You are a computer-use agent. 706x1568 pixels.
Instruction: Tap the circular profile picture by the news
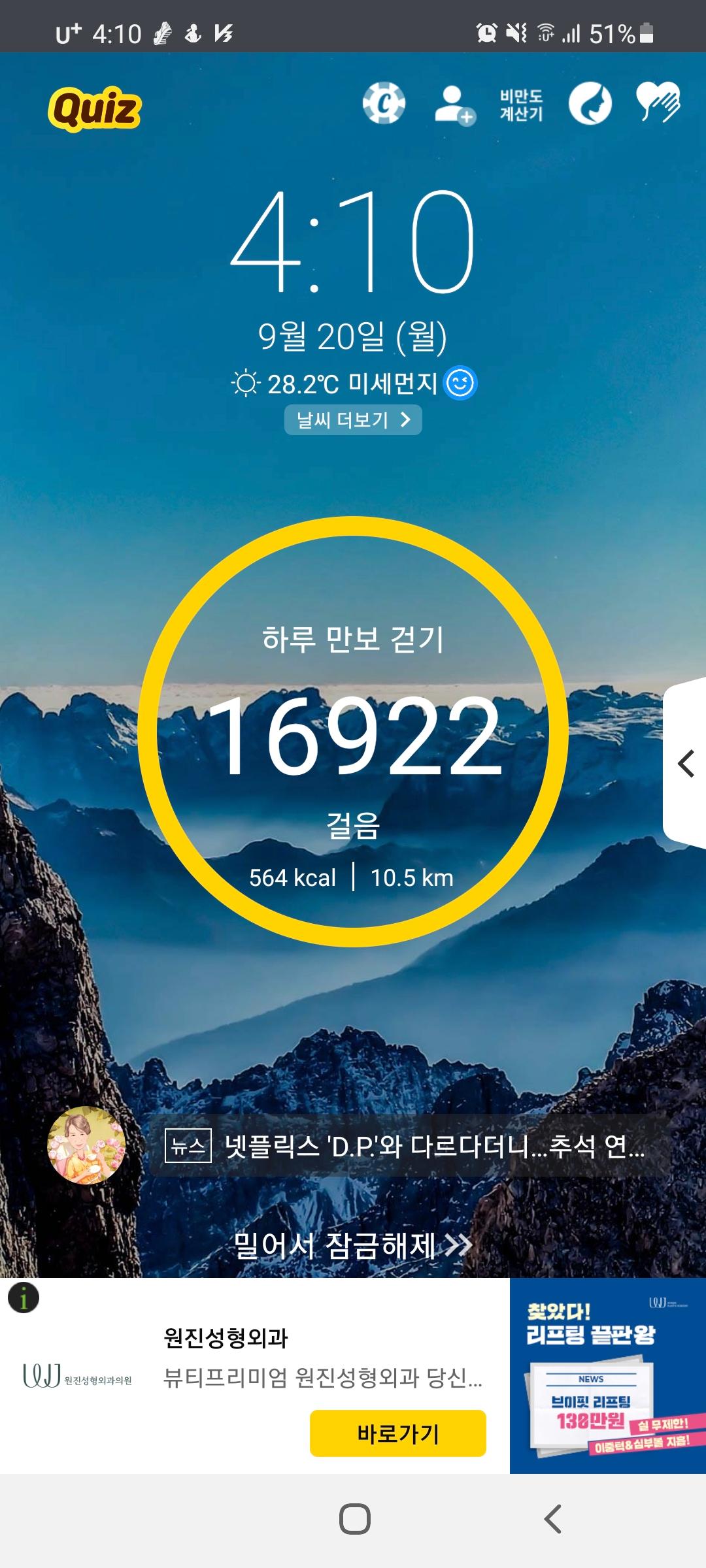click(x=86, y=1145)
